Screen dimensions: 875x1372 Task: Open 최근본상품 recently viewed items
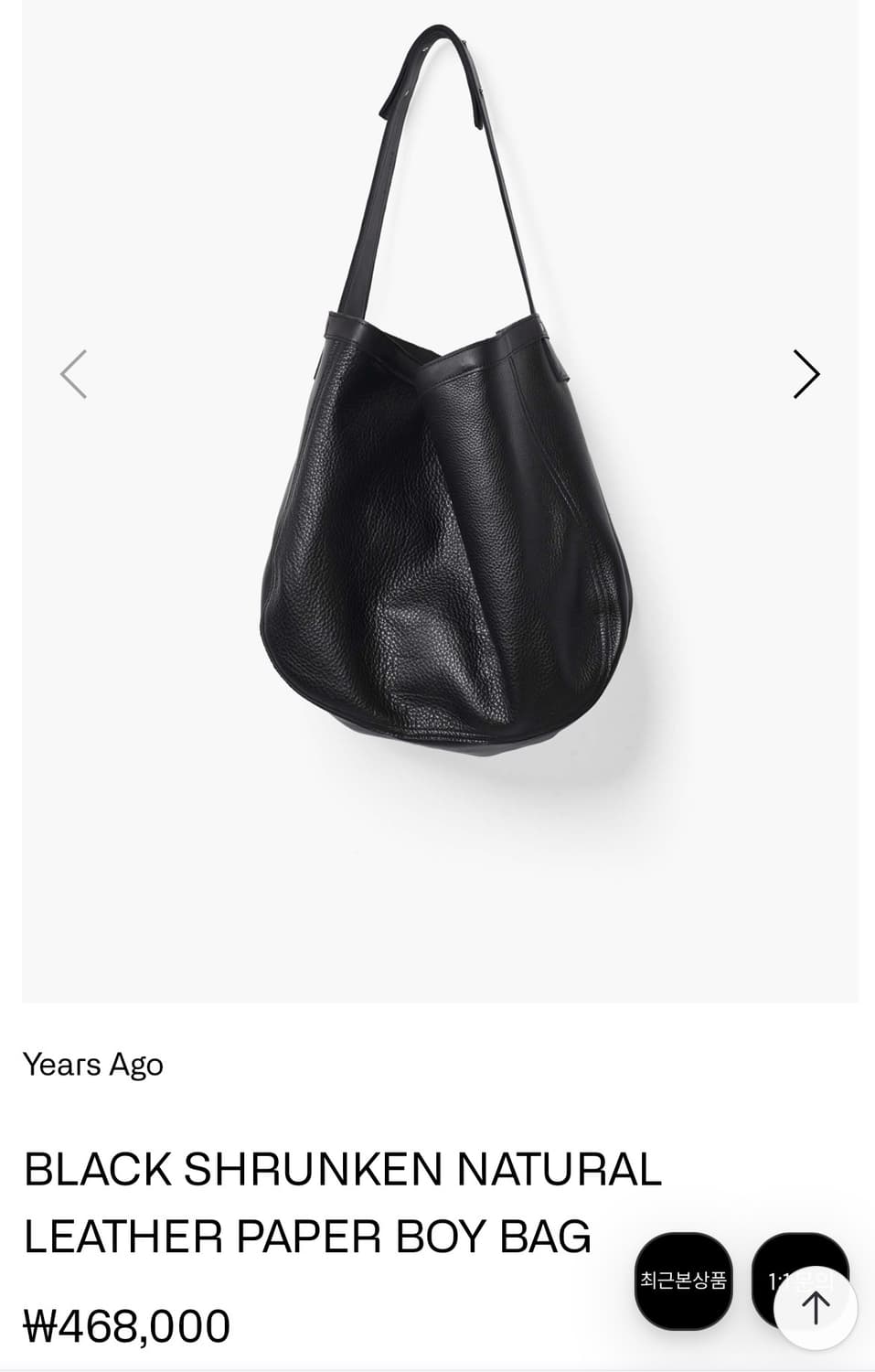pos(683,1280)
